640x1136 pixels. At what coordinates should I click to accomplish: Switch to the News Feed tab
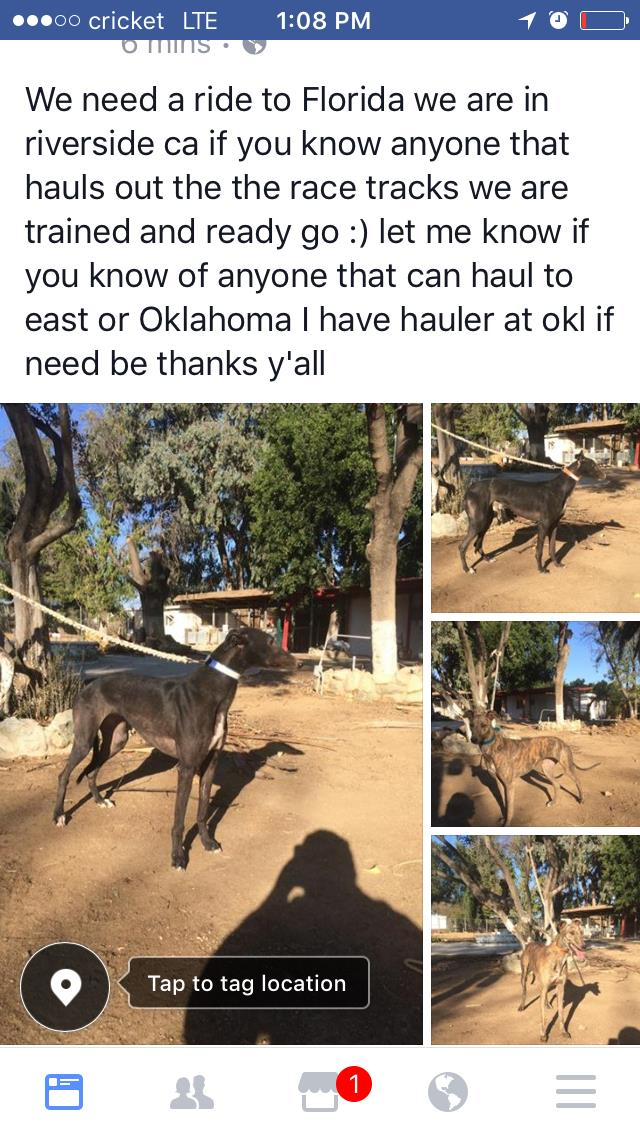64,1092
